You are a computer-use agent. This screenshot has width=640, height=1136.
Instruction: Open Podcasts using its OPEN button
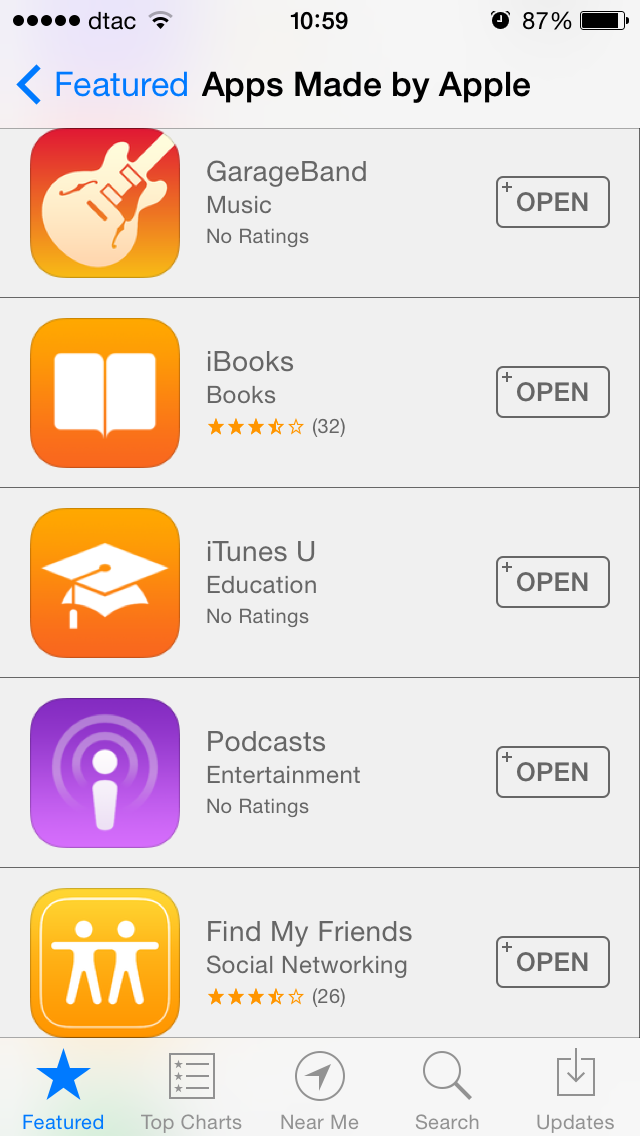(x=552, y=772)
